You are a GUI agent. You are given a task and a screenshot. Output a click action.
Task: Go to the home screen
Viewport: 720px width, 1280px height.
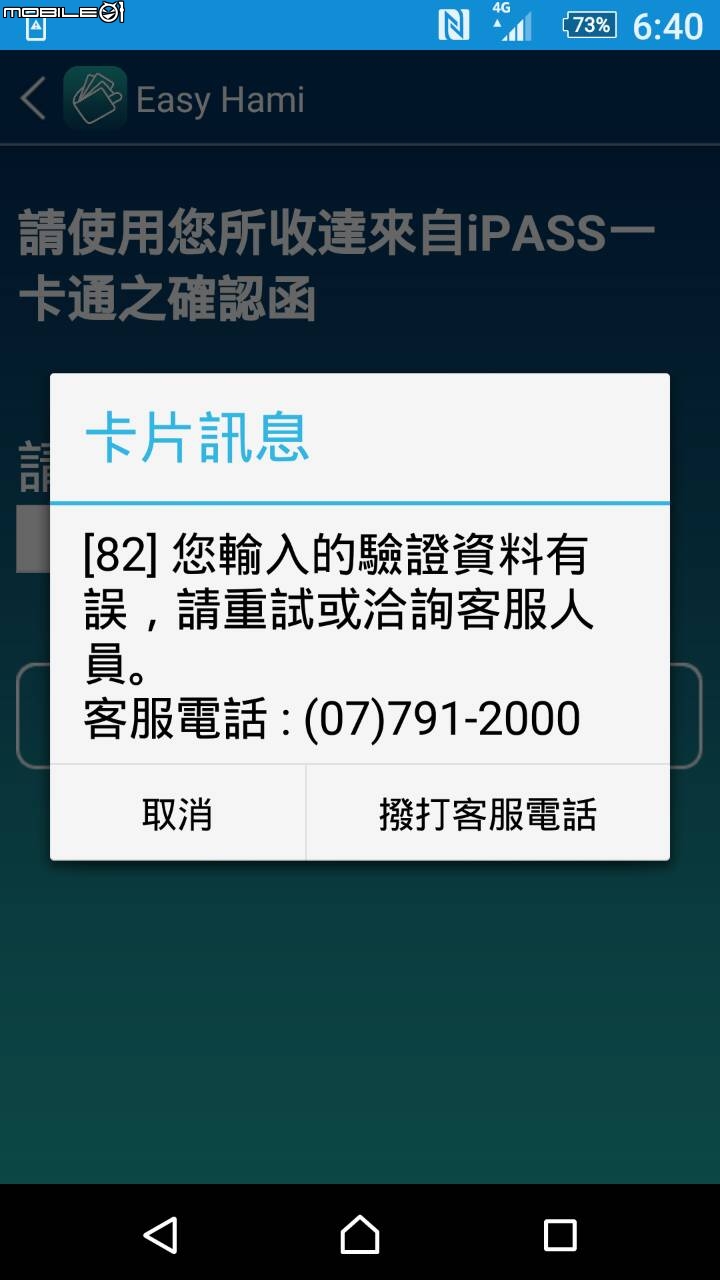coord(360,1235)
